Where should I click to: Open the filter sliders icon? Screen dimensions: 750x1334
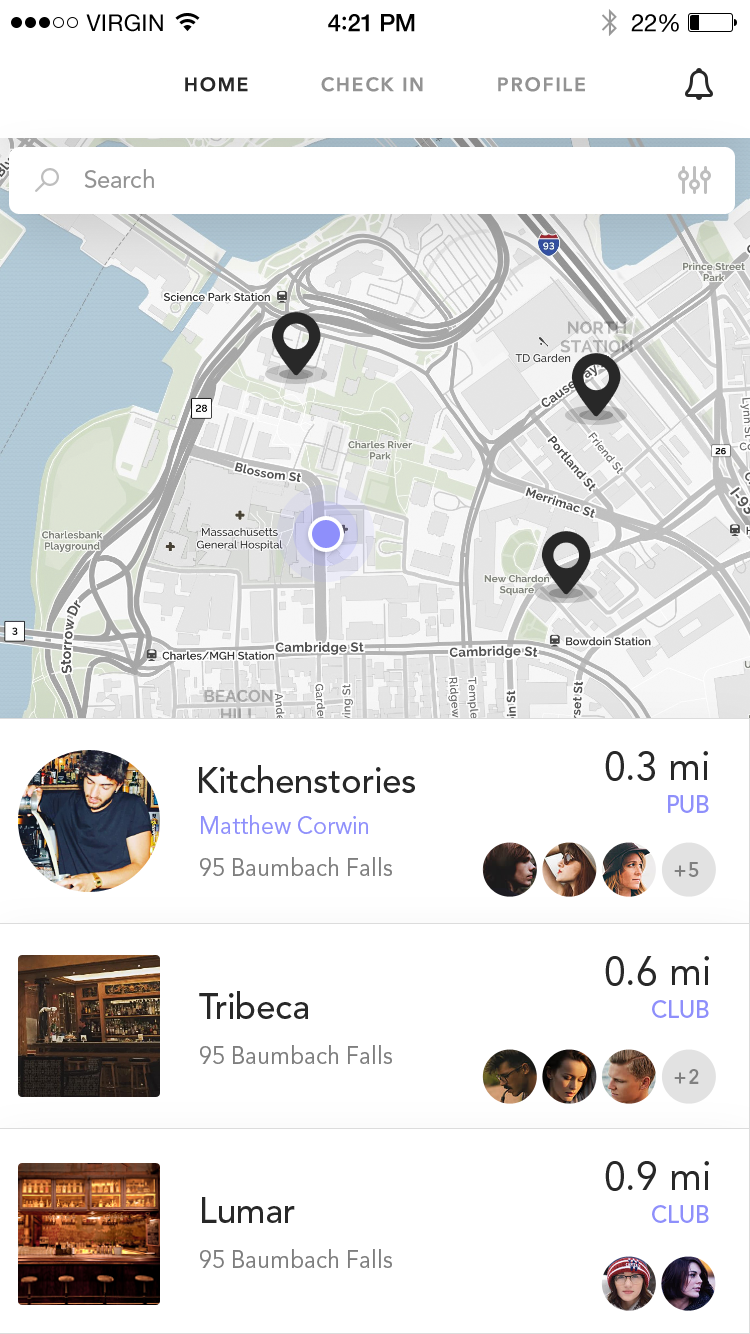(x=694, y=180)
